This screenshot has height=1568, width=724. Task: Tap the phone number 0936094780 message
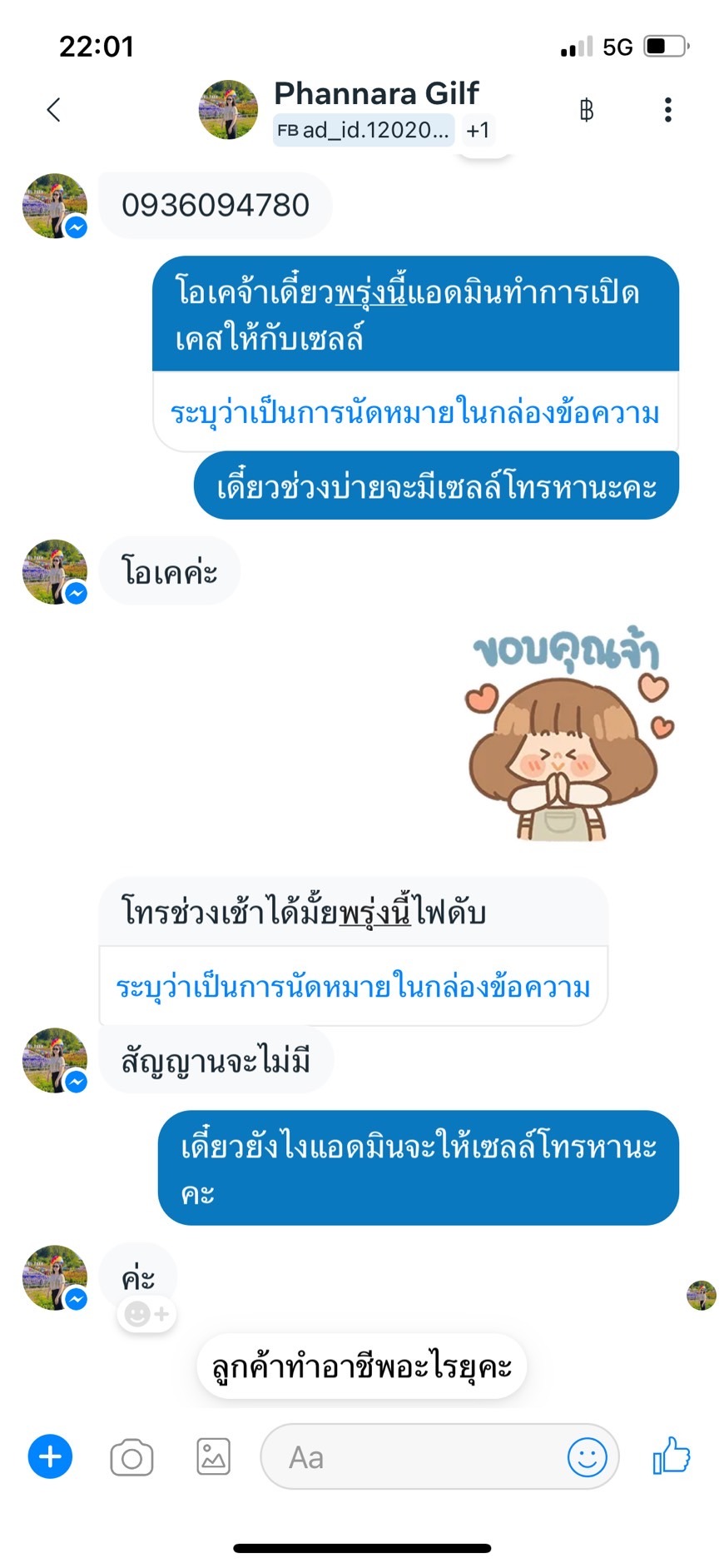tap(216, 205)
